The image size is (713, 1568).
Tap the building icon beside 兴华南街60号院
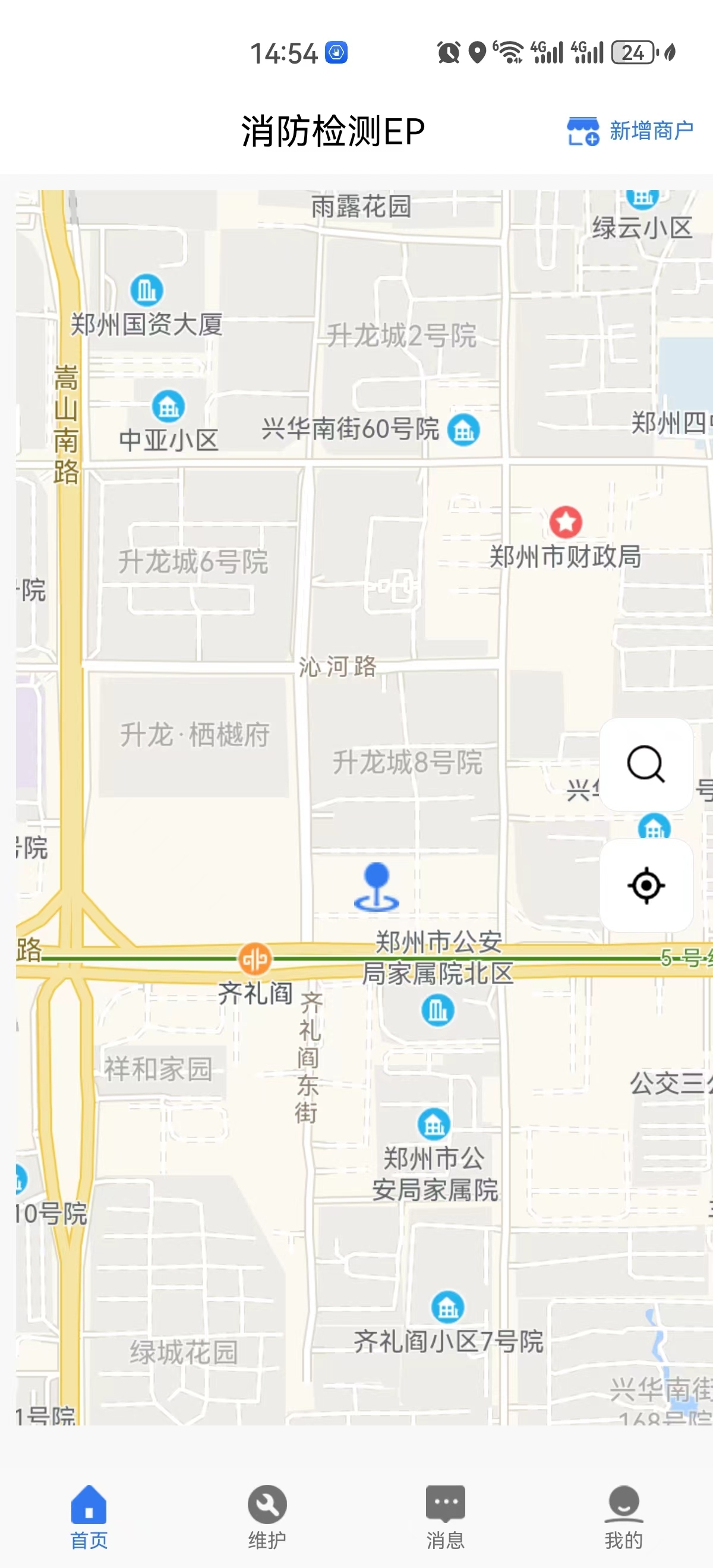pyautogui.click(x=463, y=431)
